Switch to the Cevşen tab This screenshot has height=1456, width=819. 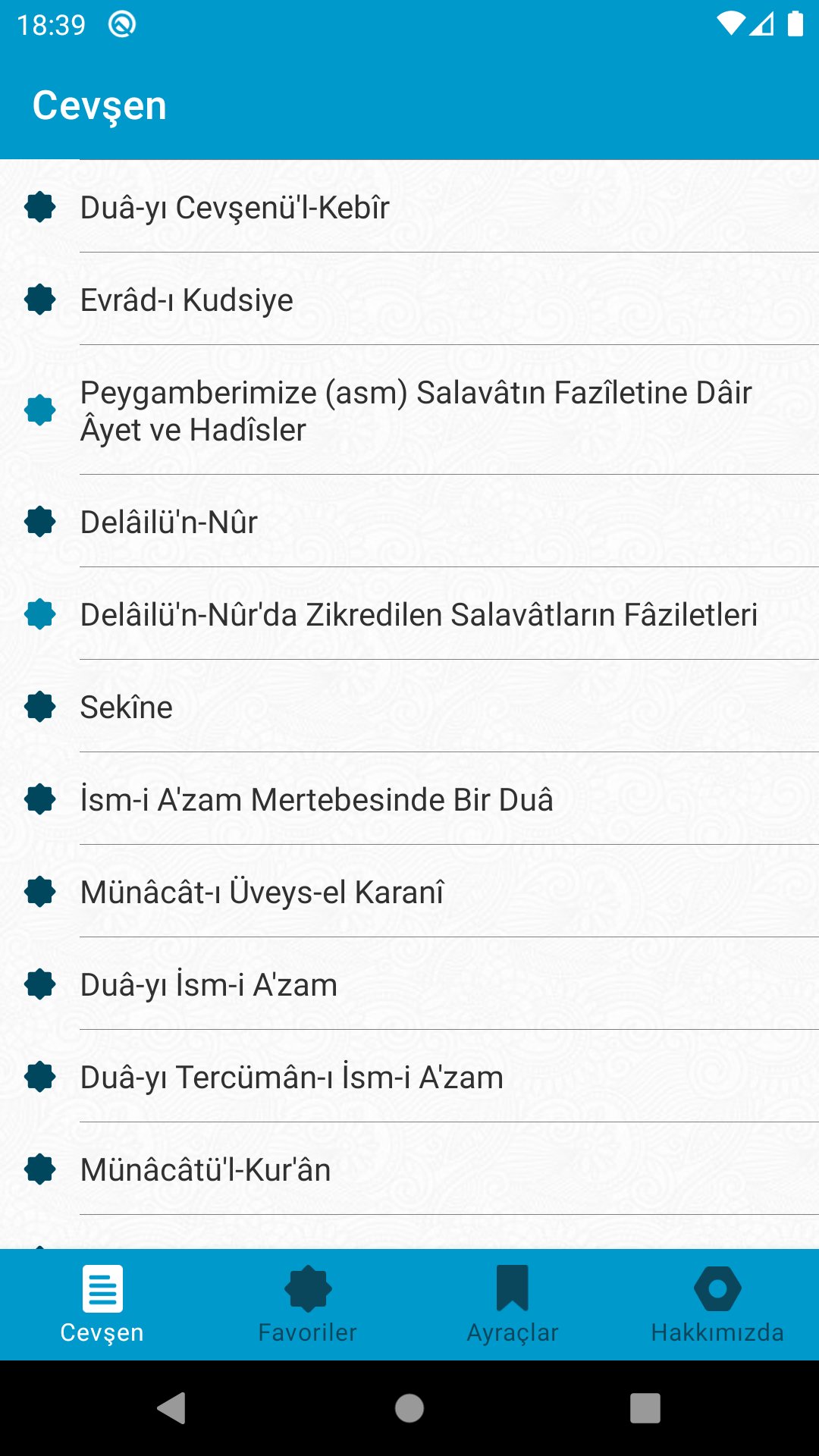[102, 1304]
